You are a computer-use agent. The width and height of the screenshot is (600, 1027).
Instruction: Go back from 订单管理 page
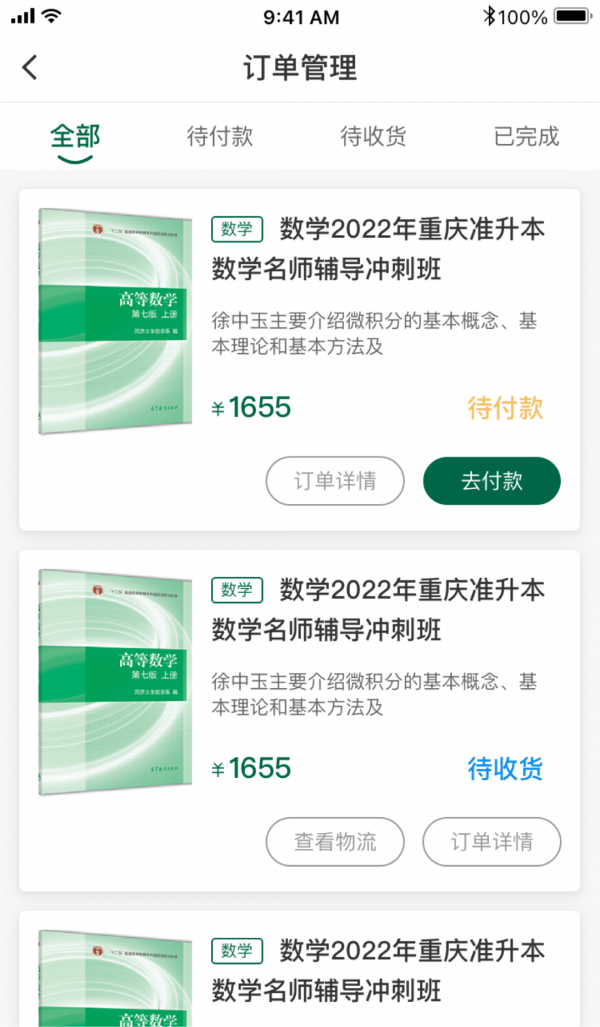point(30,68)
